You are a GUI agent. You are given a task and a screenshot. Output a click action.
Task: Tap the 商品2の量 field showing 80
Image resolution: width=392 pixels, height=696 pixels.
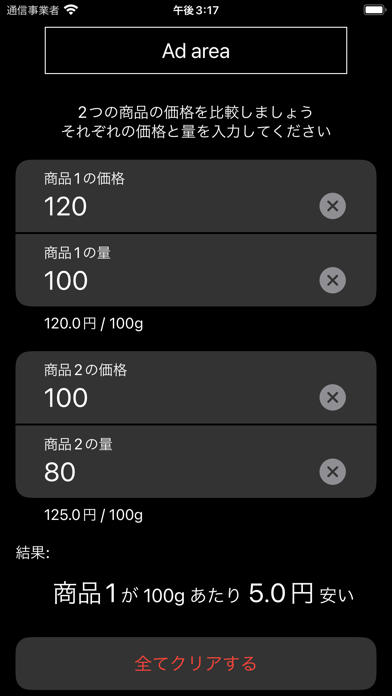[196, 462]
